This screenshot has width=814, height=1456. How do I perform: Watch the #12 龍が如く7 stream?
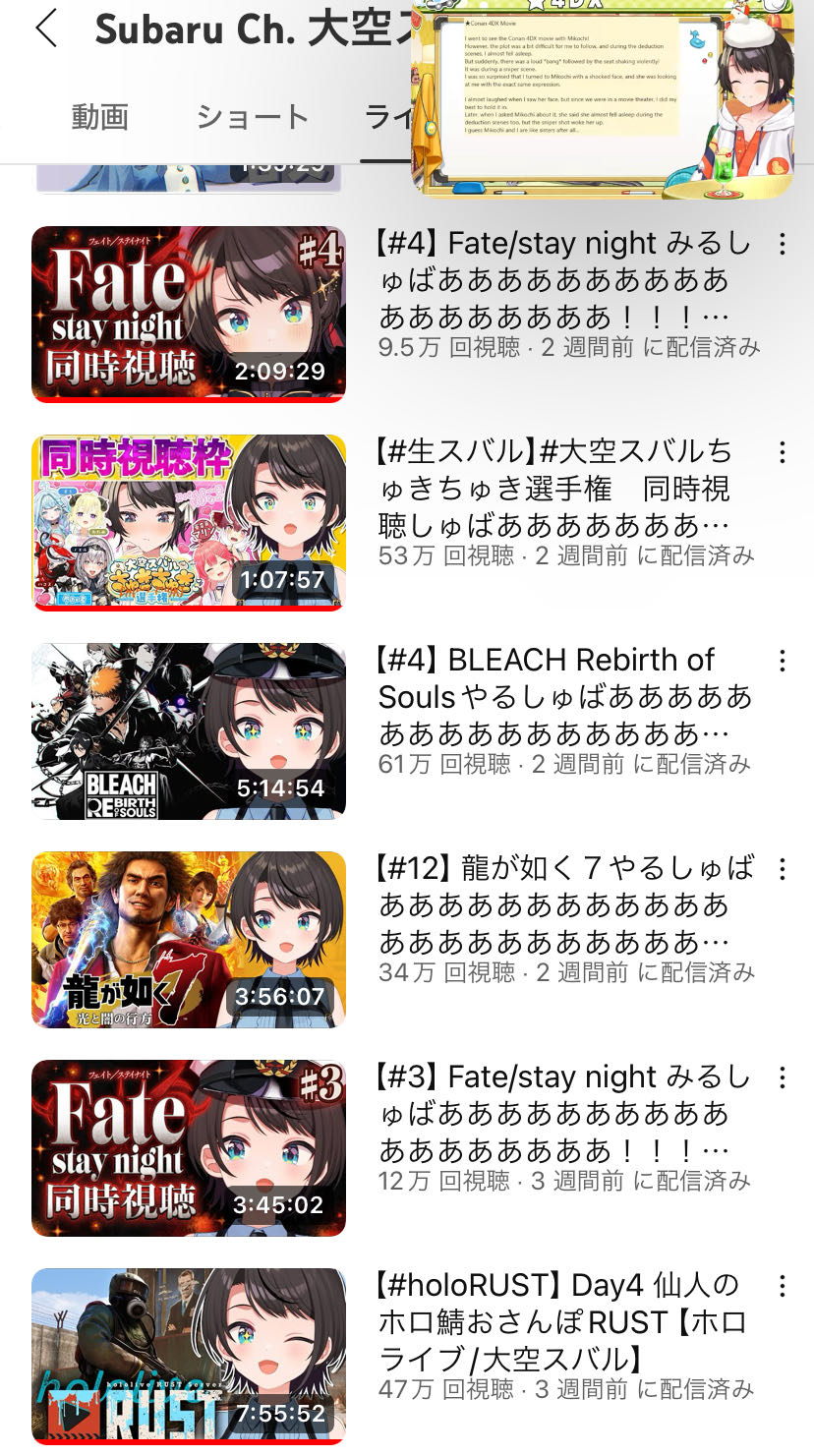(x=189, y=940)
